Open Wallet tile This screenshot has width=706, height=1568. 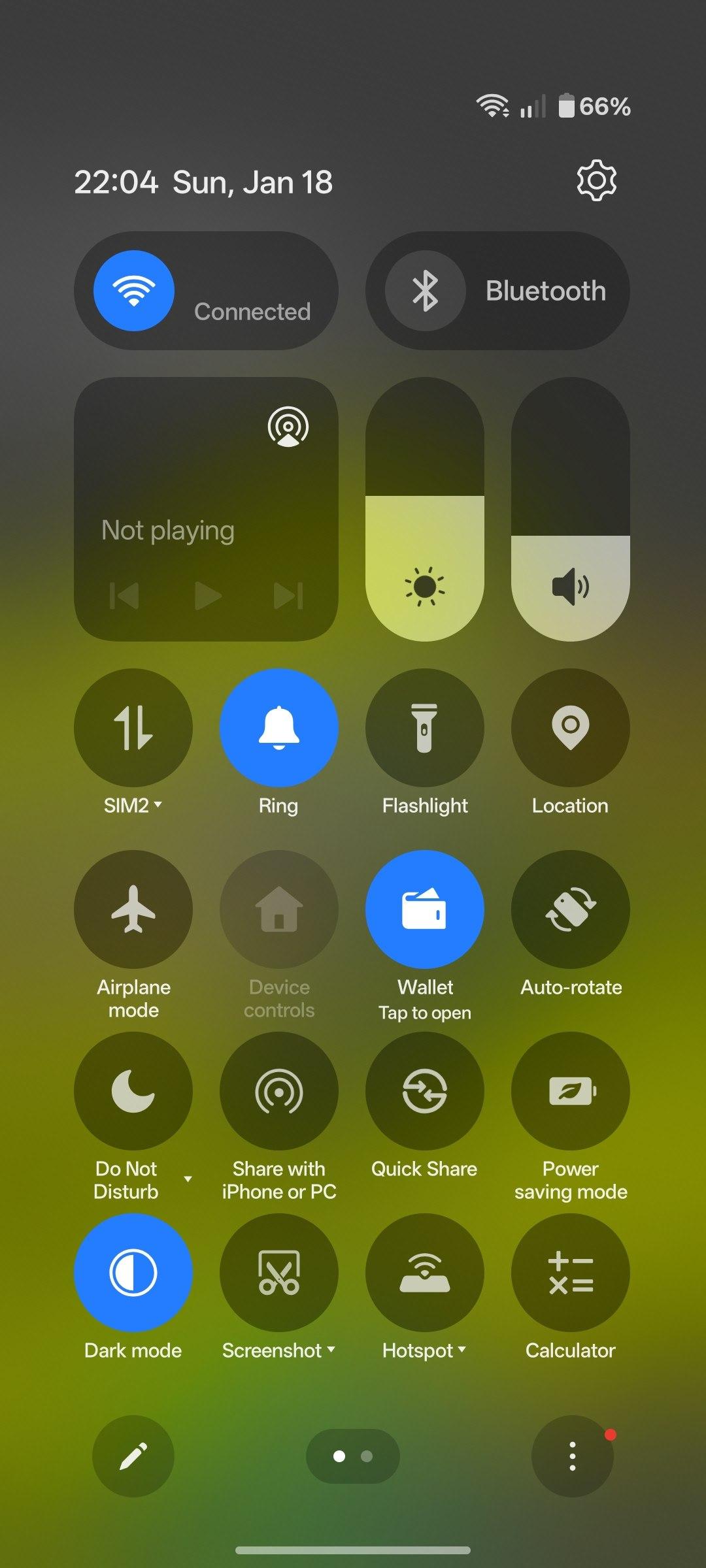(x=425, y=909)
